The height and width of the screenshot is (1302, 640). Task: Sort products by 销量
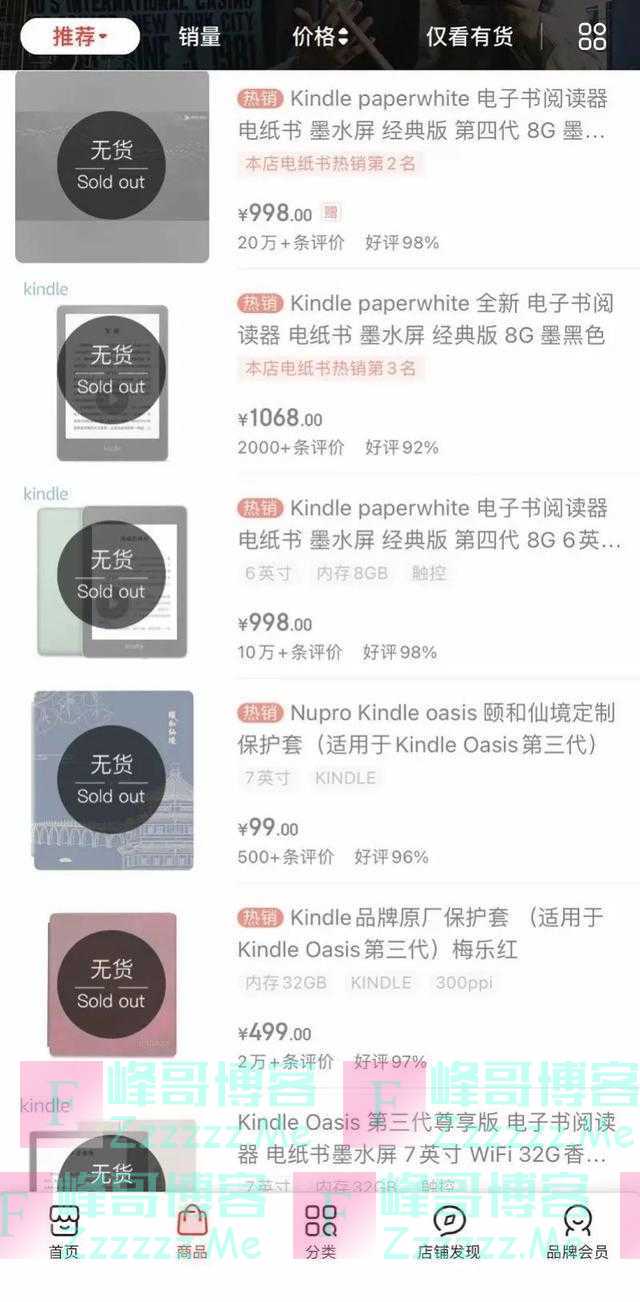200,37
